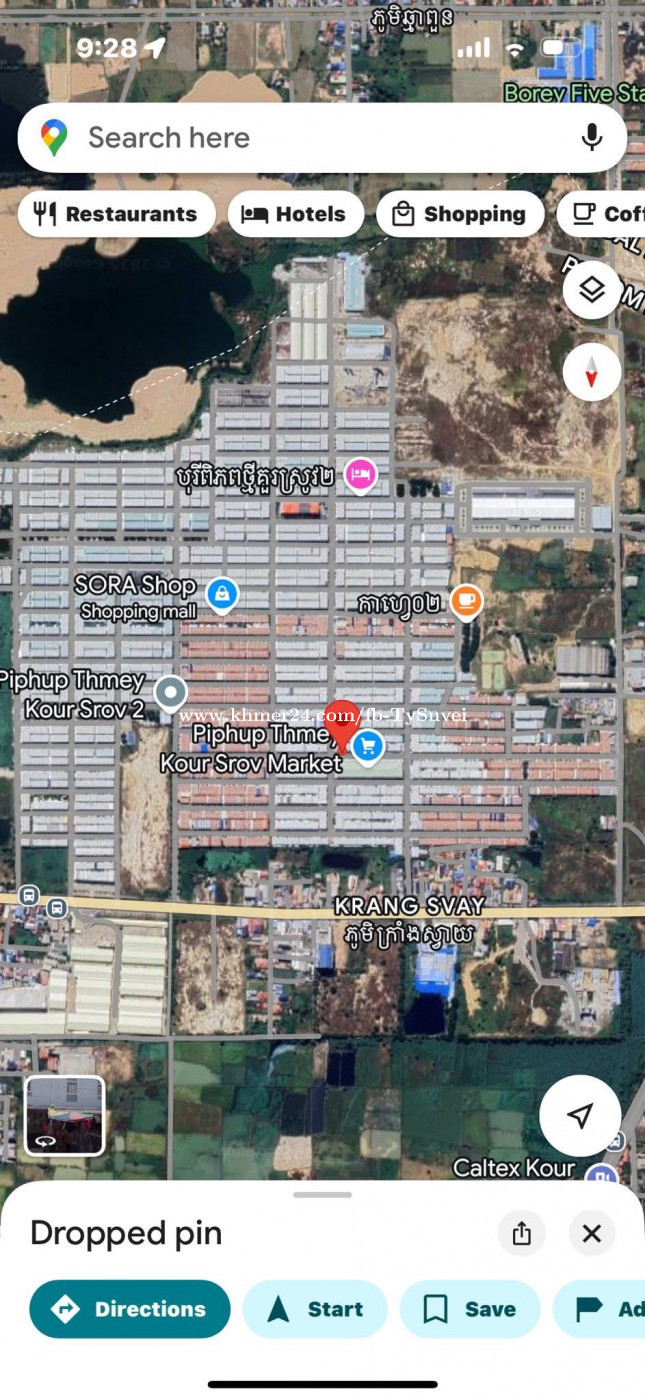This screenshot has height=1400, width=645.
Task: Select the Shopping chip
Action: click(460, 214)
